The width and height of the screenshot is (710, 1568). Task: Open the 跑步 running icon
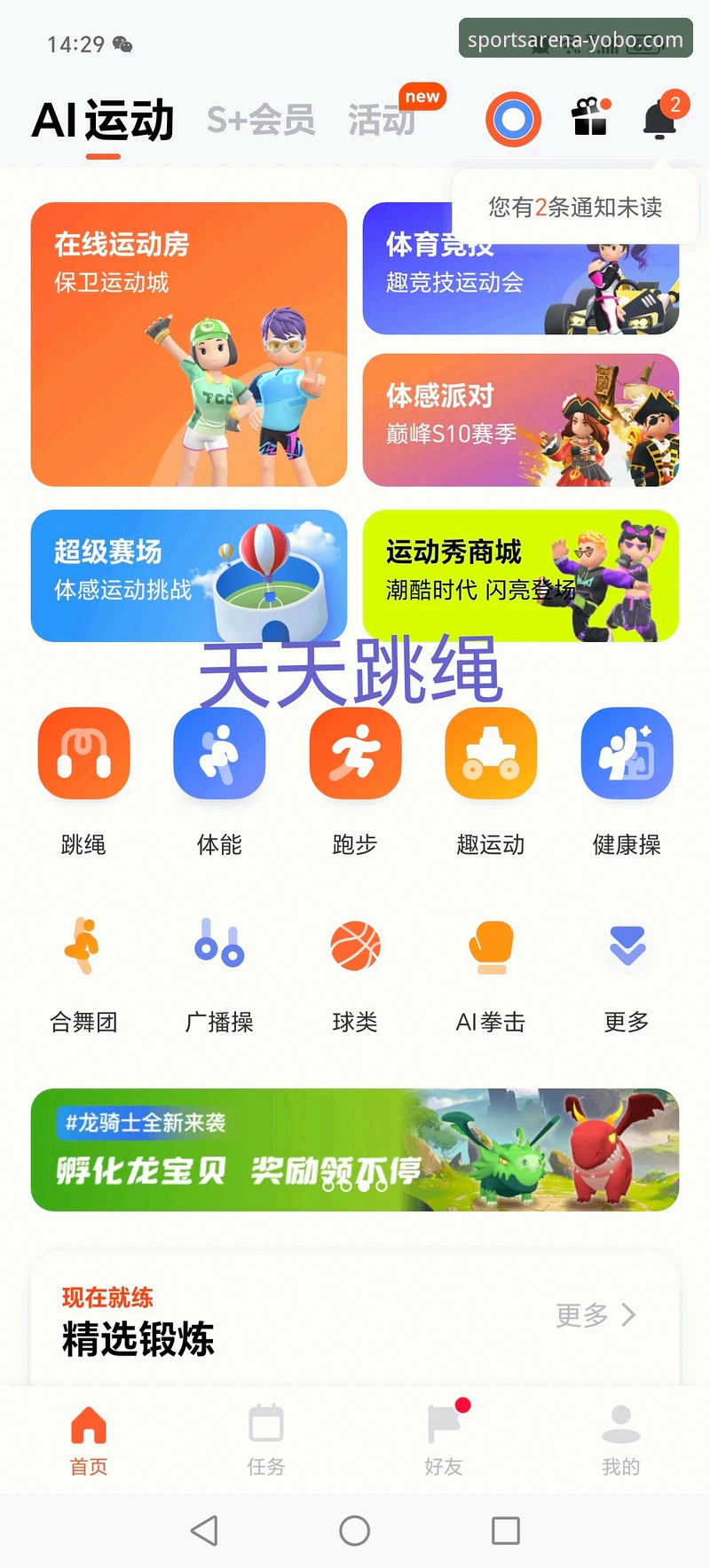354,753
